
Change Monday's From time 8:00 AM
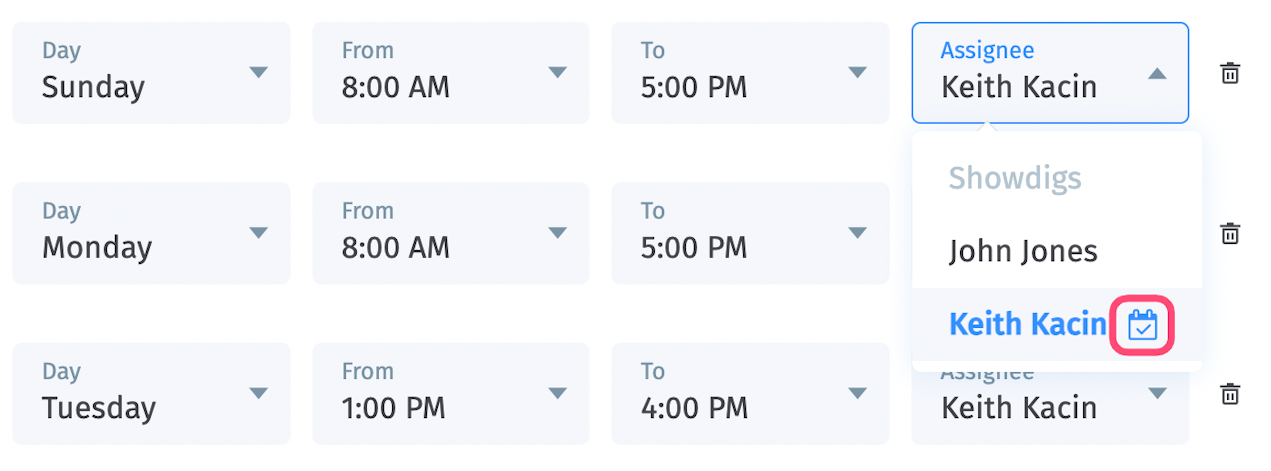point(451,233)
